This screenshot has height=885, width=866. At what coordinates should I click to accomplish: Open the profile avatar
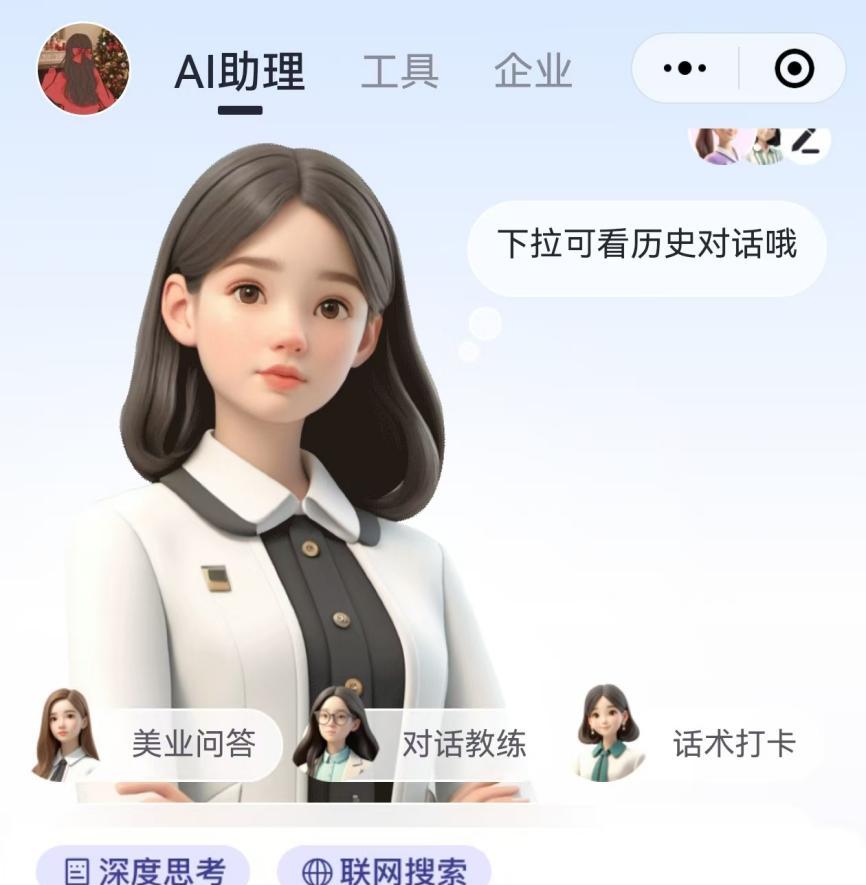pos(84,69)
